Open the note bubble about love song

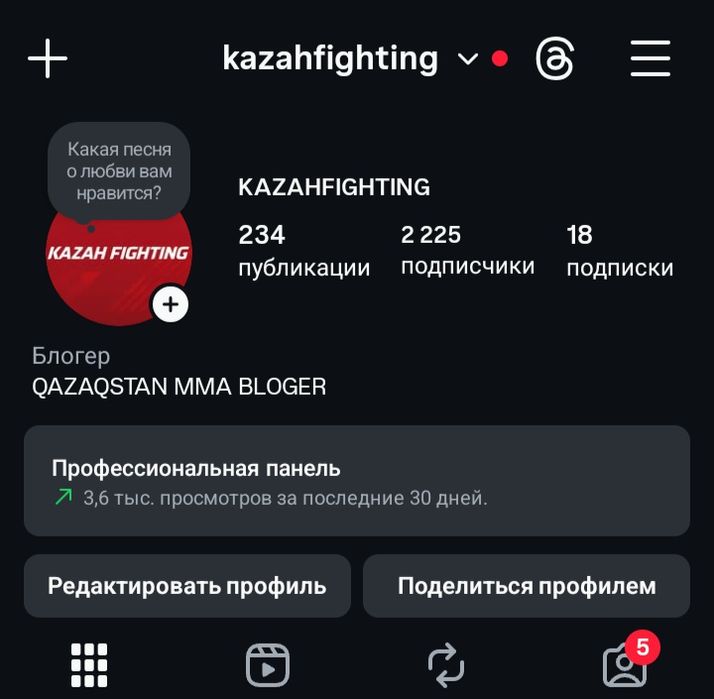119,170
